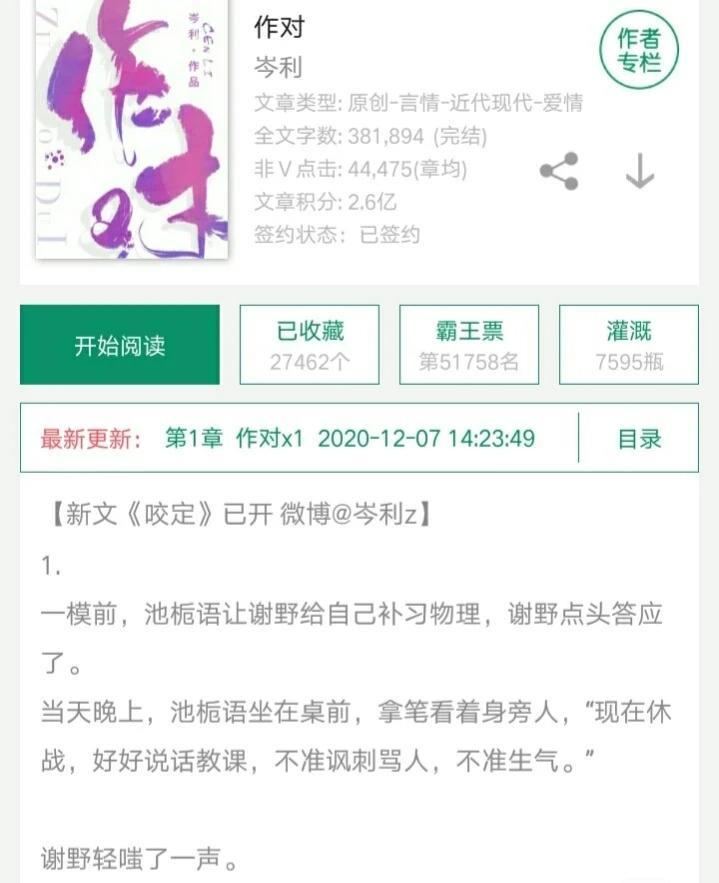The height and width of the screenshot is (883, 719).
Task: View the 作对 book cover
Action: point(131,130)
